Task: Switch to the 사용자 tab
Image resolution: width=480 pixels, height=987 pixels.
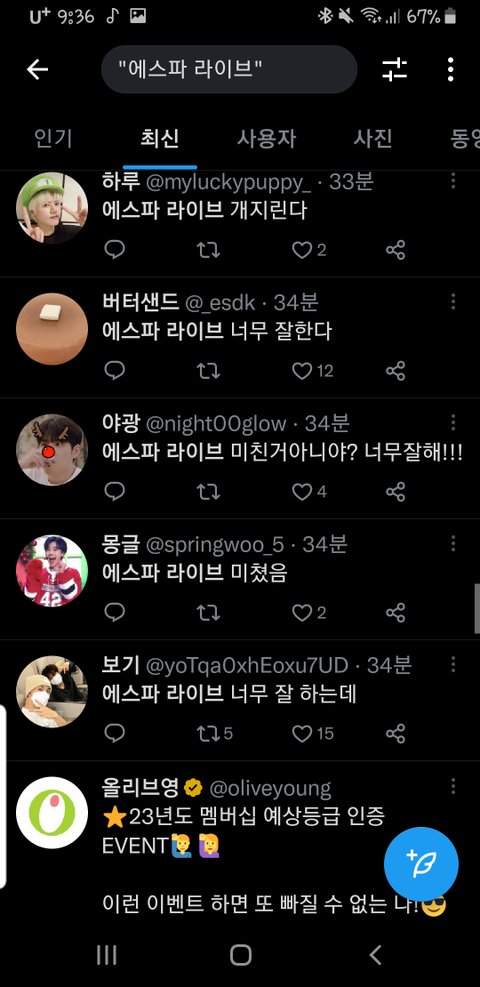Action: click(x=266, y=138)
